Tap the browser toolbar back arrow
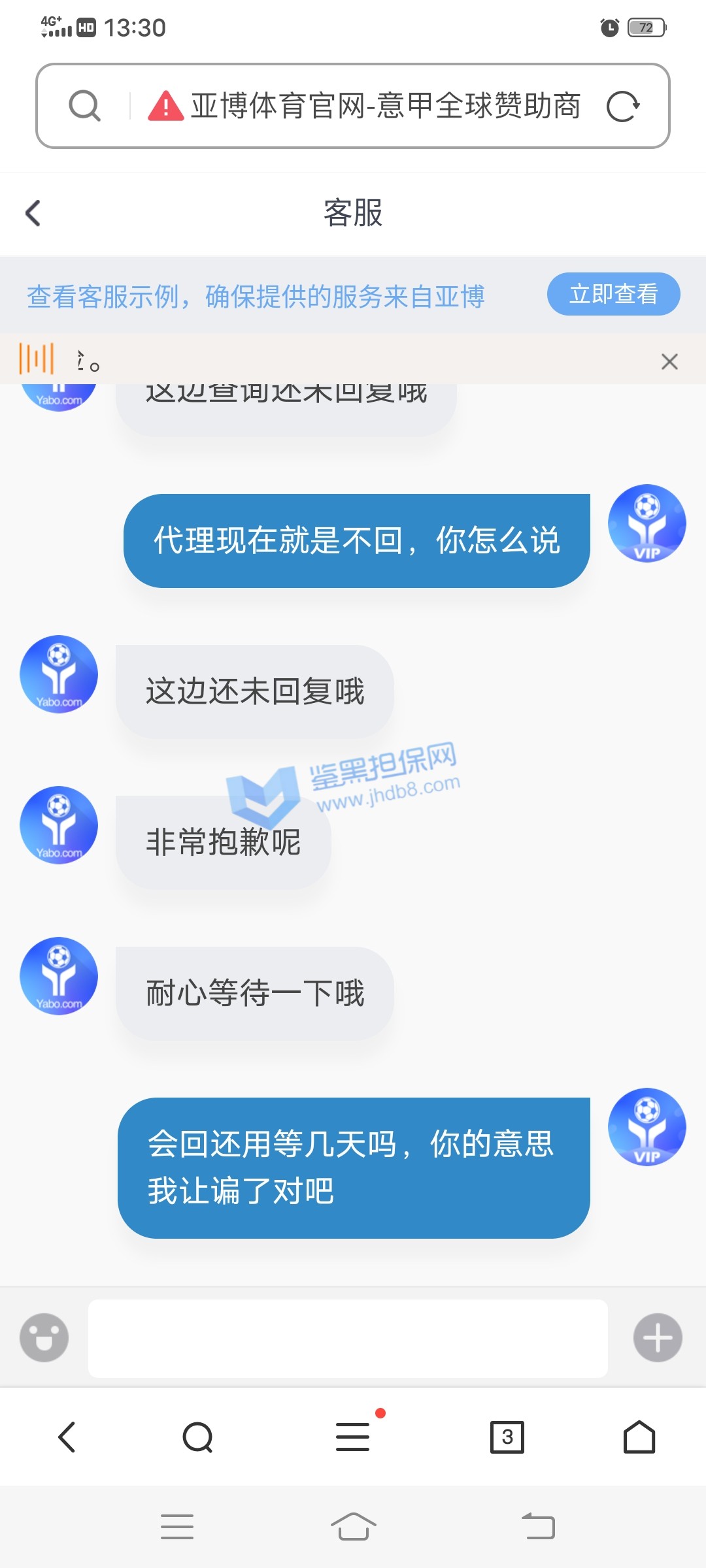The width and height of the screenshot is (706, 1568). click(67, 1437)
